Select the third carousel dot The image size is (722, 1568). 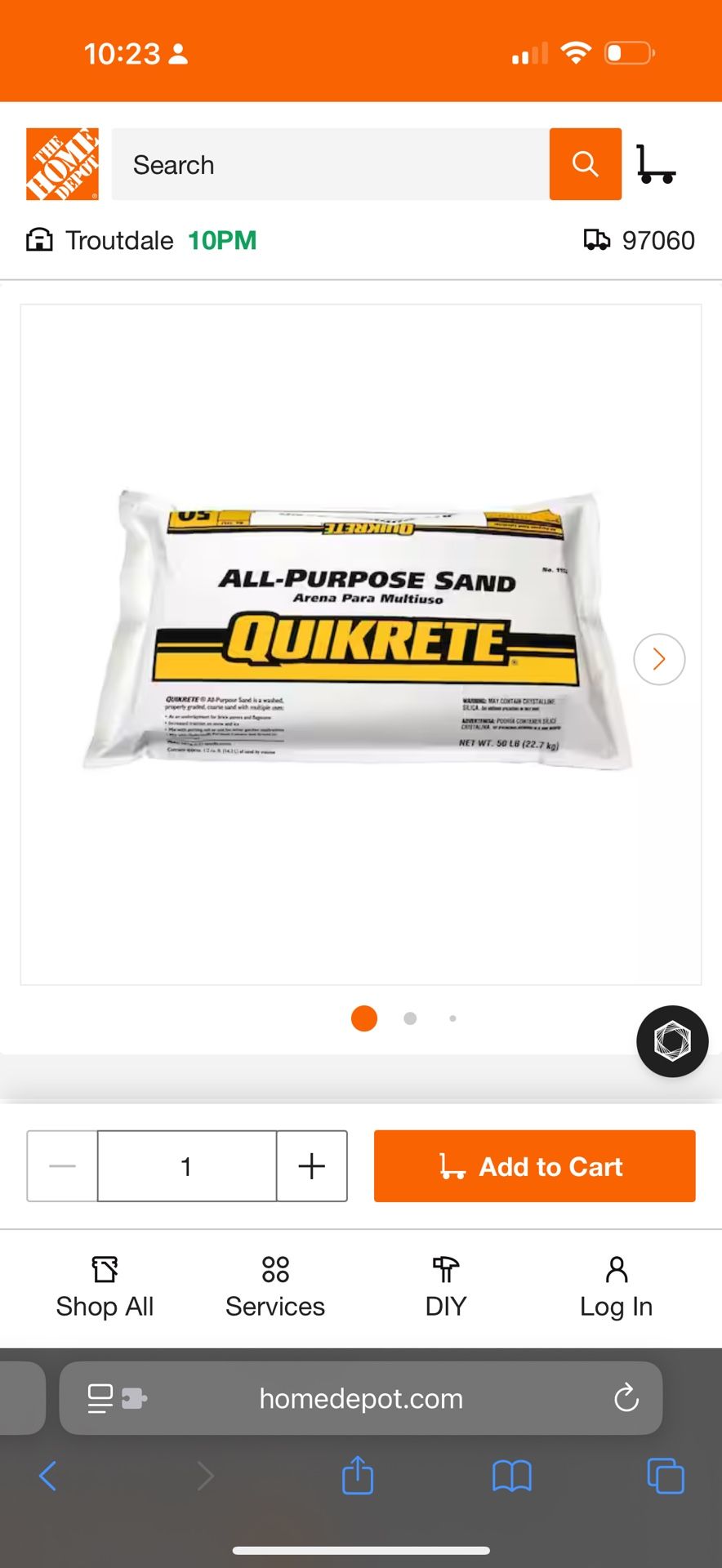point(452,1018)
